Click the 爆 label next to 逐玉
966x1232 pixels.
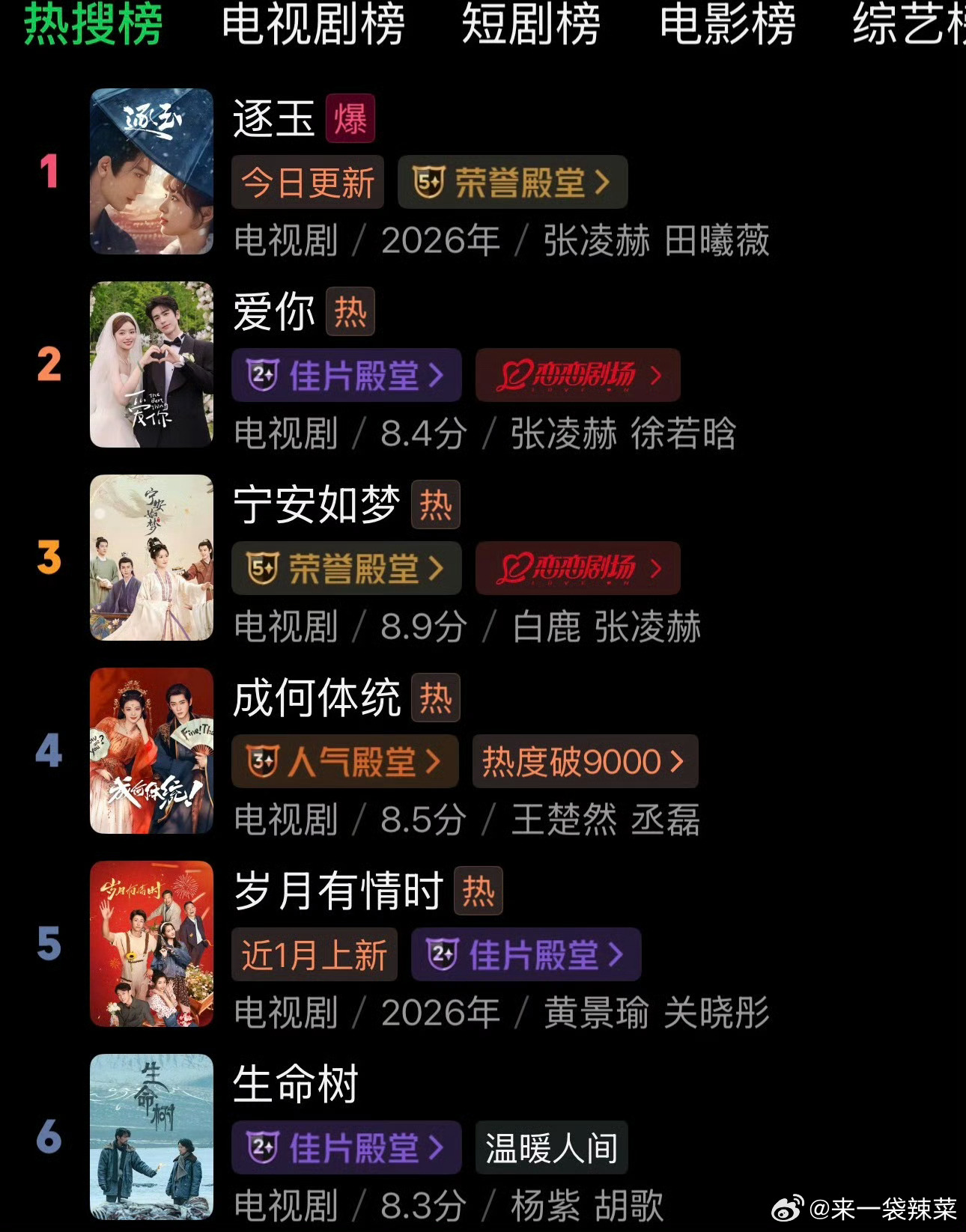pos(349,119)
